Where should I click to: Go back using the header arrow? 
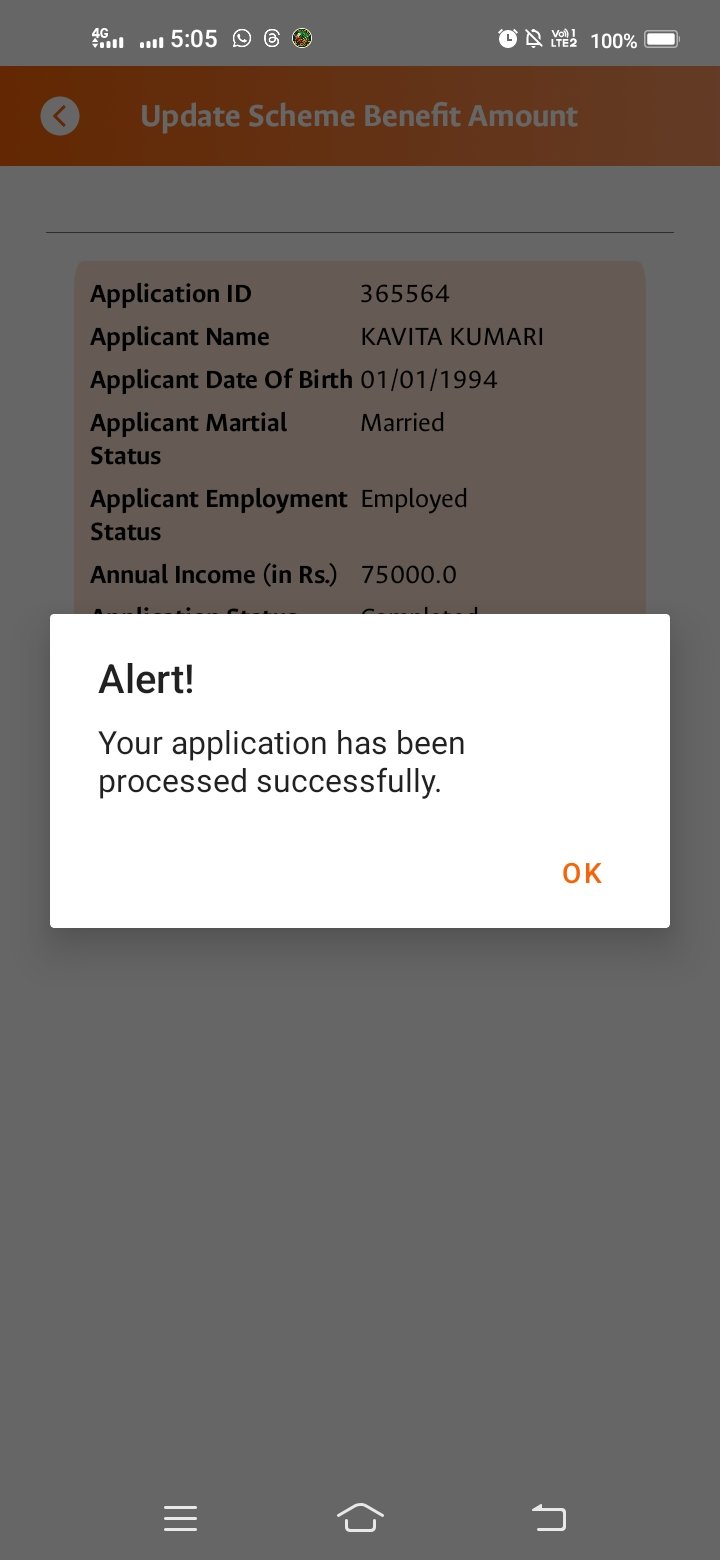click(60, 116)
